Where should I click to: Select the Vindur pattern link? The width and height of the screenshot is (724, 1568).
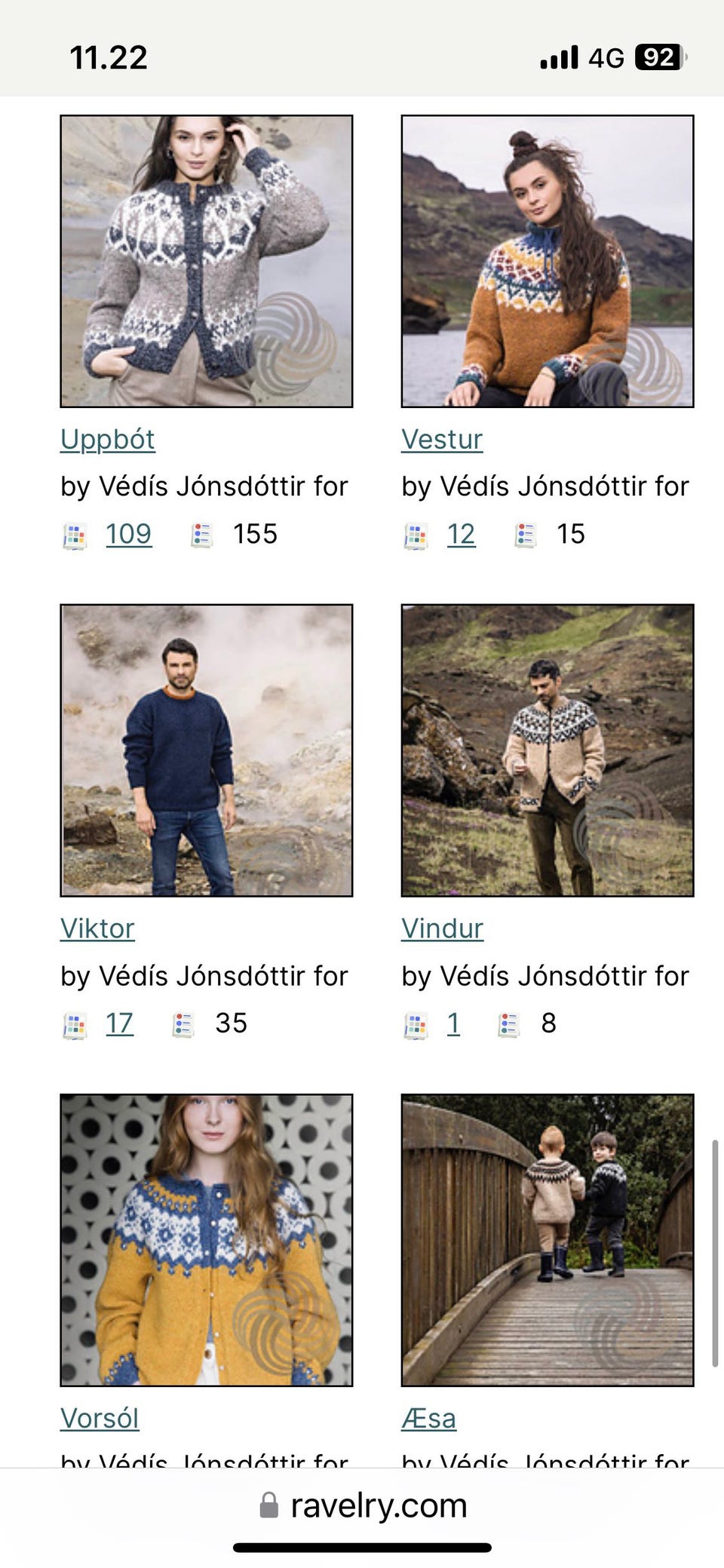click(x=442, y=928)
